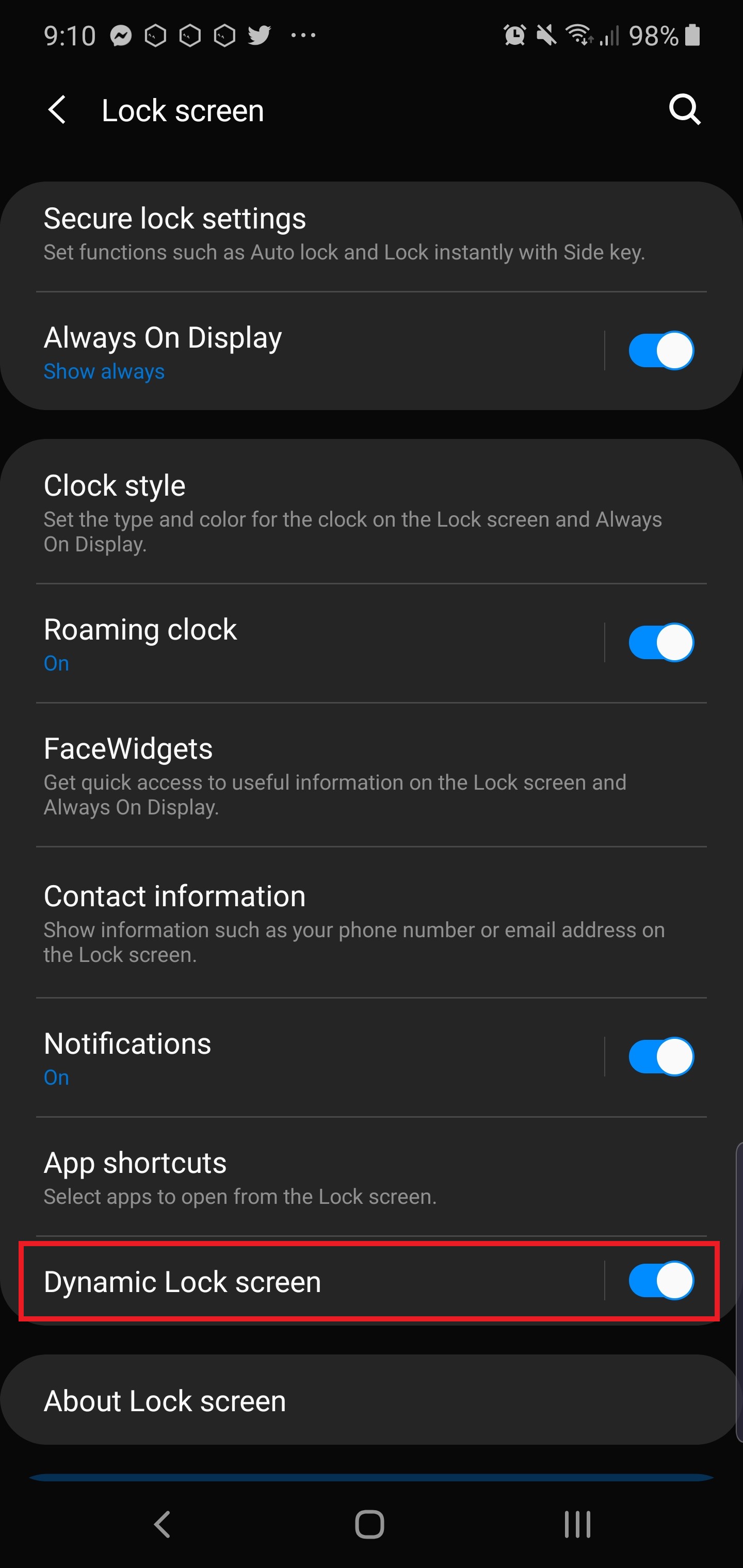Open lock screen Notifications settings
The image size is (743, 1568).
click(304, 1057)
